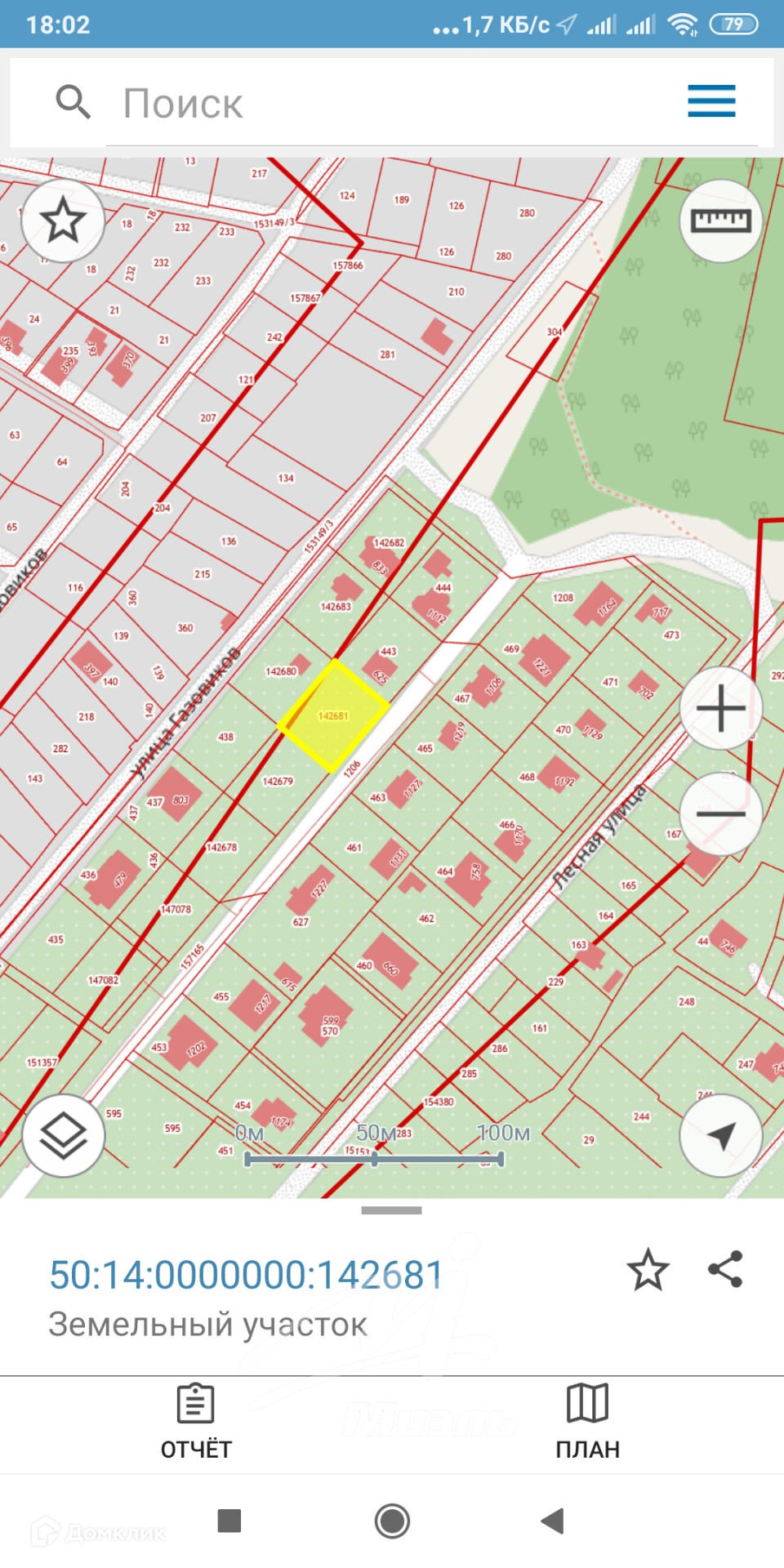Zoom in with the plus button
This screenshot has height=1568, width=784.
tap(720, 708)
